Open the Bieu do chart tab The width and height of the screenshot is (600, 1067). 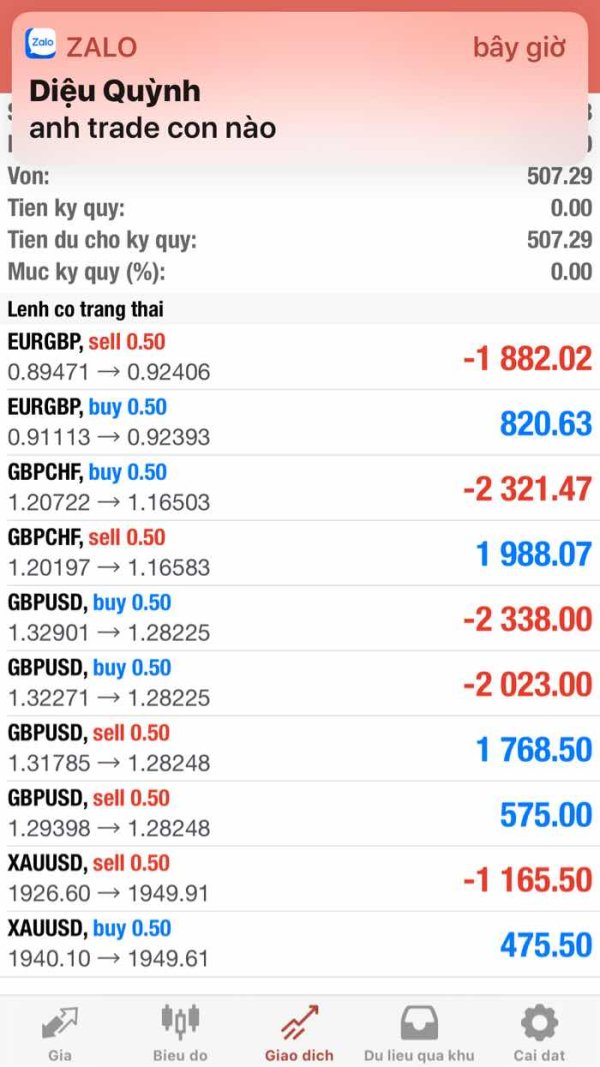click(180, 1032)
